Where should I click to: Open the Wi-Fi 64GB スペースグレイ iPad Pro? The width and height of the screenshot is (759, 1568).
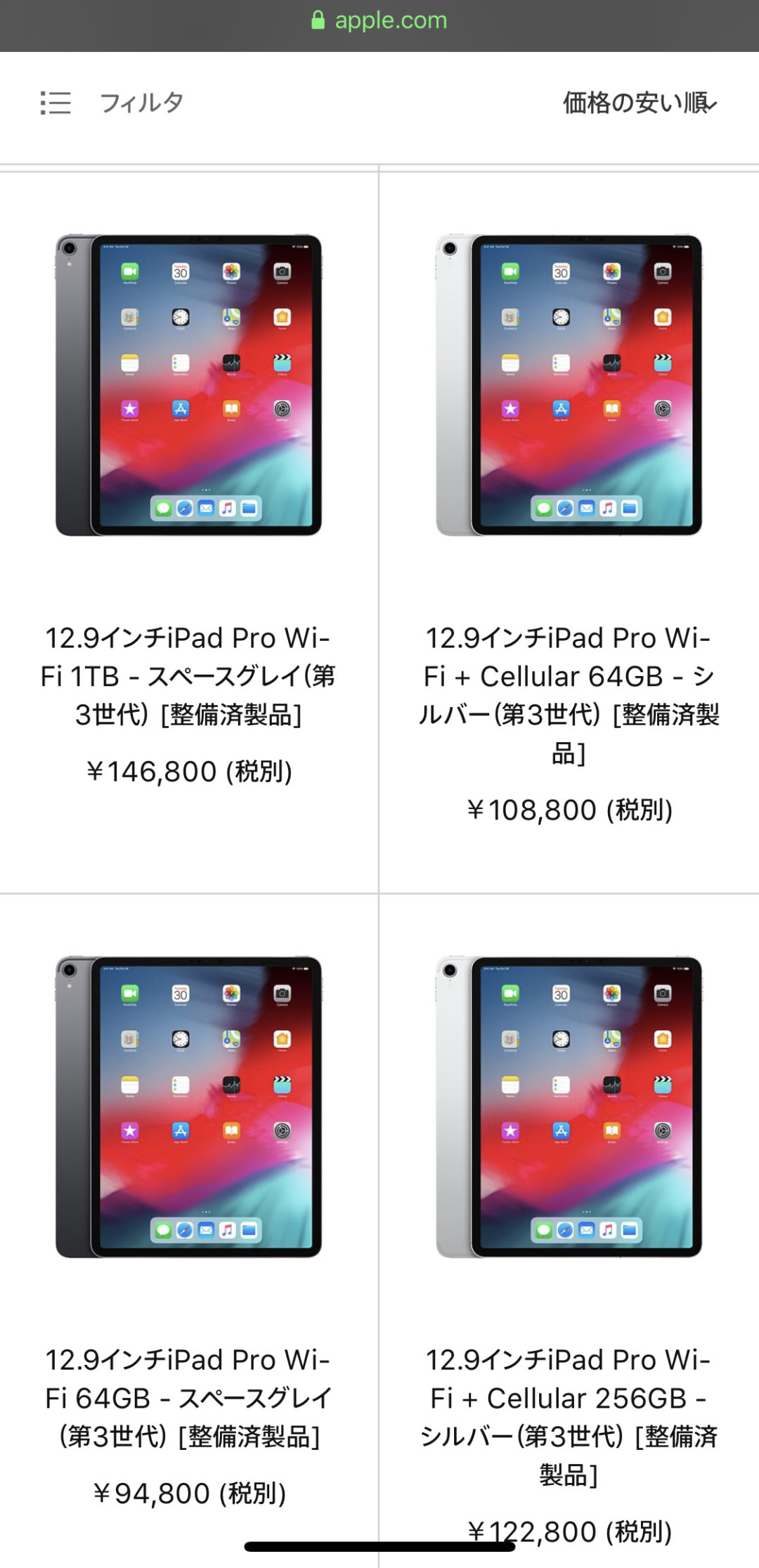click(x=188, y=1397)
